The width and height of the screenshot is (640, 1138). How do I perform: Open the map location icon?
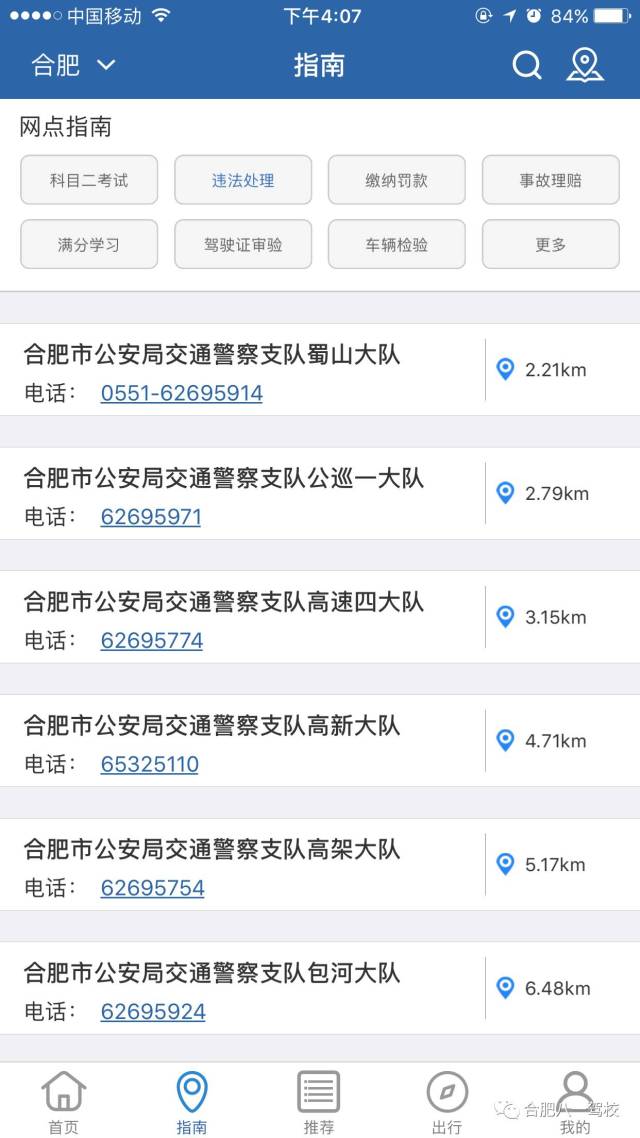point(585,65)
